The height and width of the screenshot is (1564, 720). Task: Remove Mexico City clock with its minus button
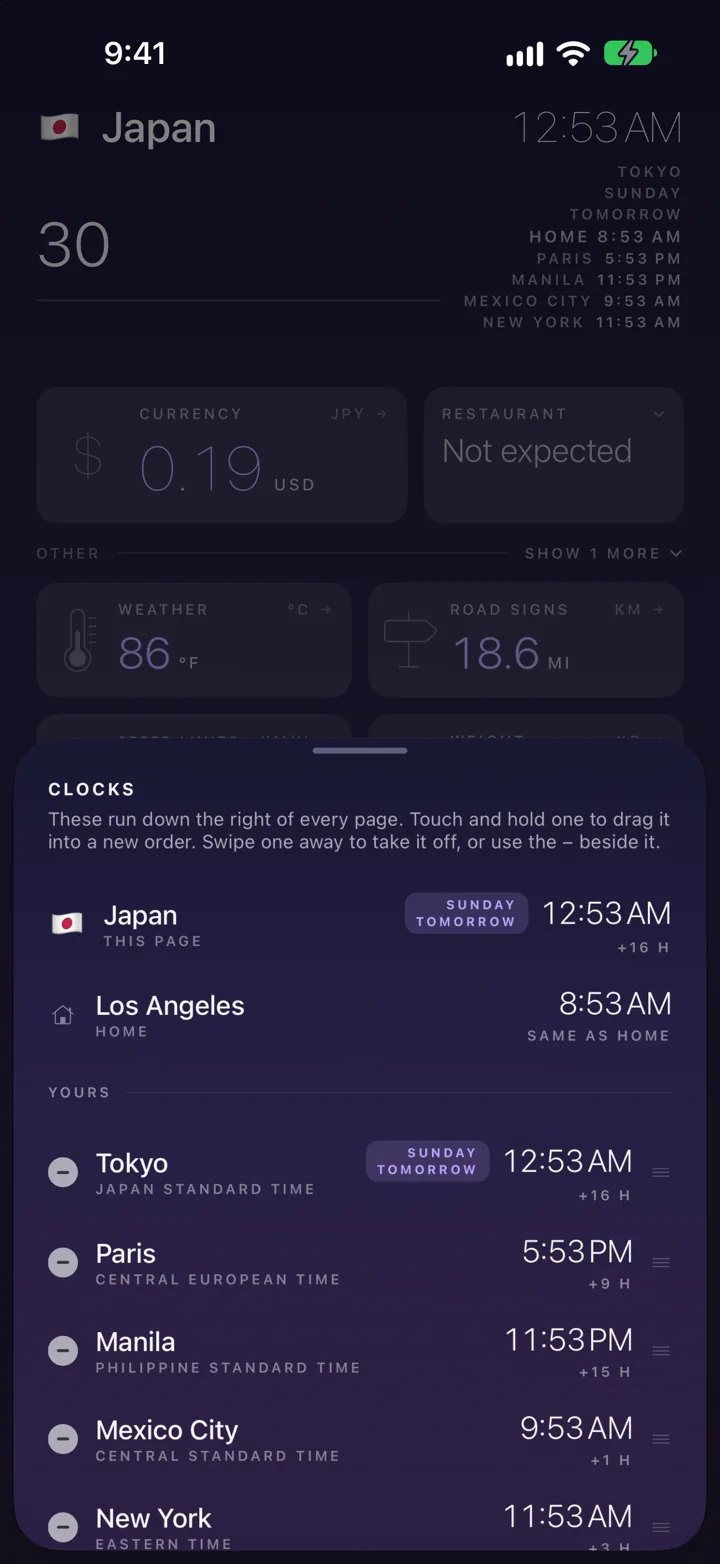click(63, 1439)
